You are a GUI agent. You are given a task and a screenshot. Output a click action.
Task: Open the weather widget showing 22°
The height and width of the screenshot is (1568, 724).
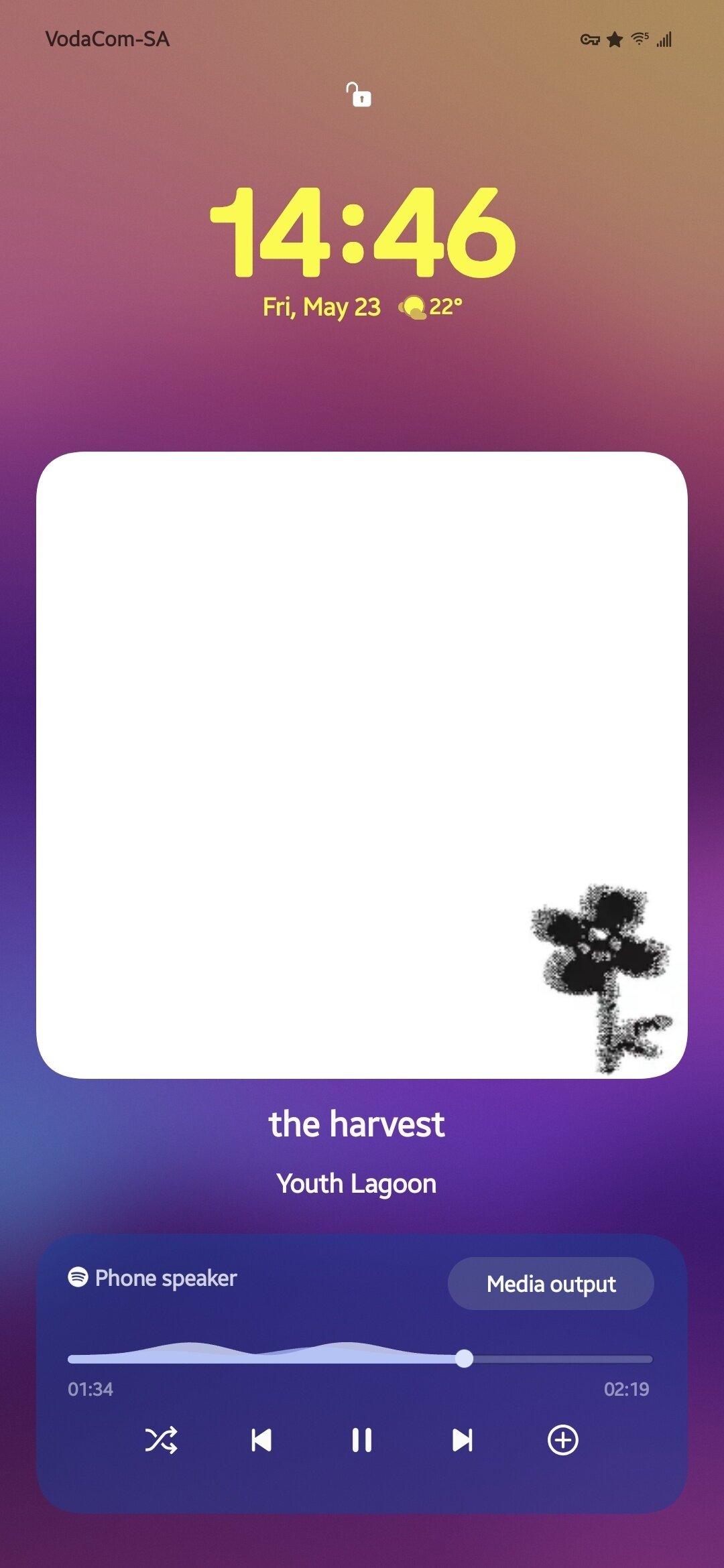[431, 308]
